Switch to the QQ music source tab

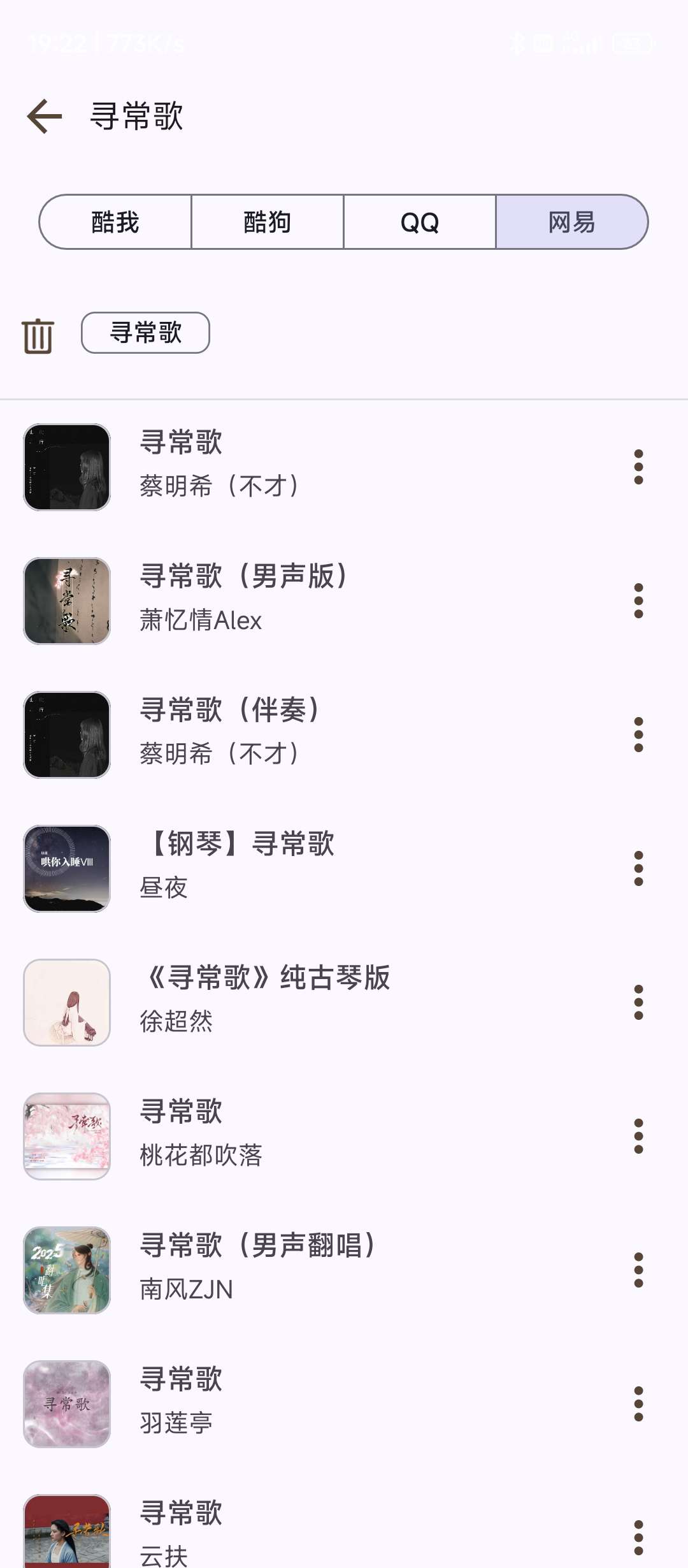(420, 222)
